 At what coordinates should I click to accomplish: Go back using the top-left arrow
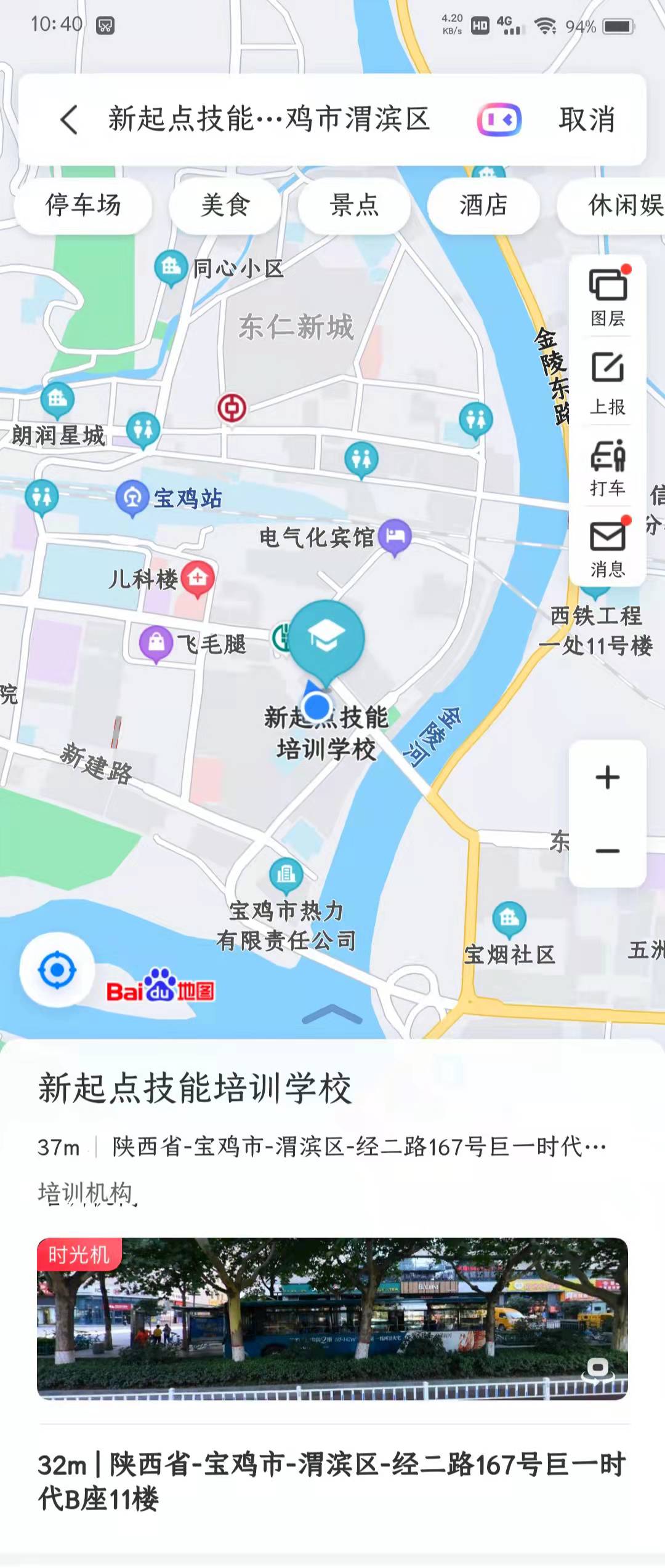(x=70, y=119)
